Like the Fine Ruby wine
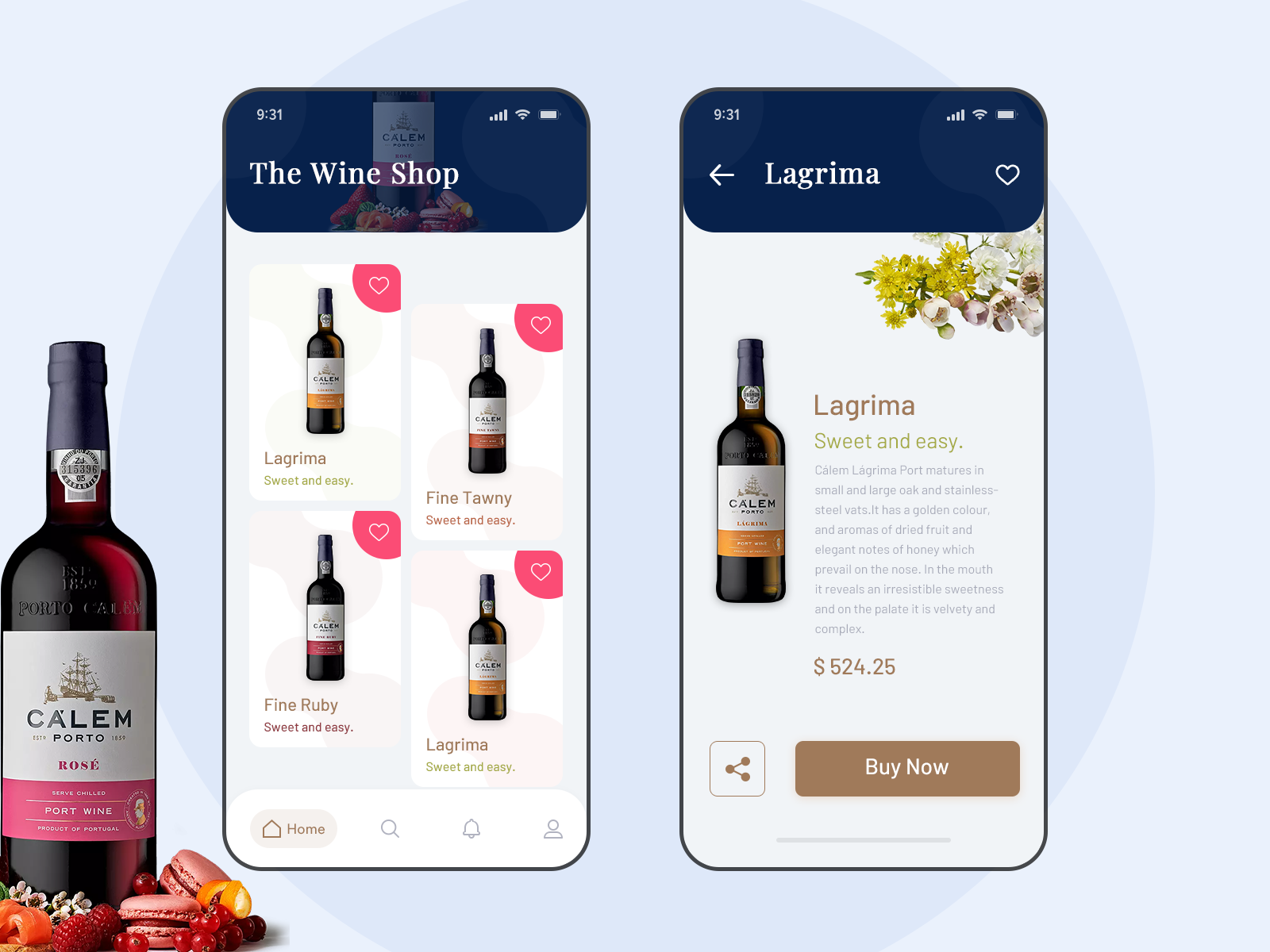1270x952 pixels. pos(379,532)
